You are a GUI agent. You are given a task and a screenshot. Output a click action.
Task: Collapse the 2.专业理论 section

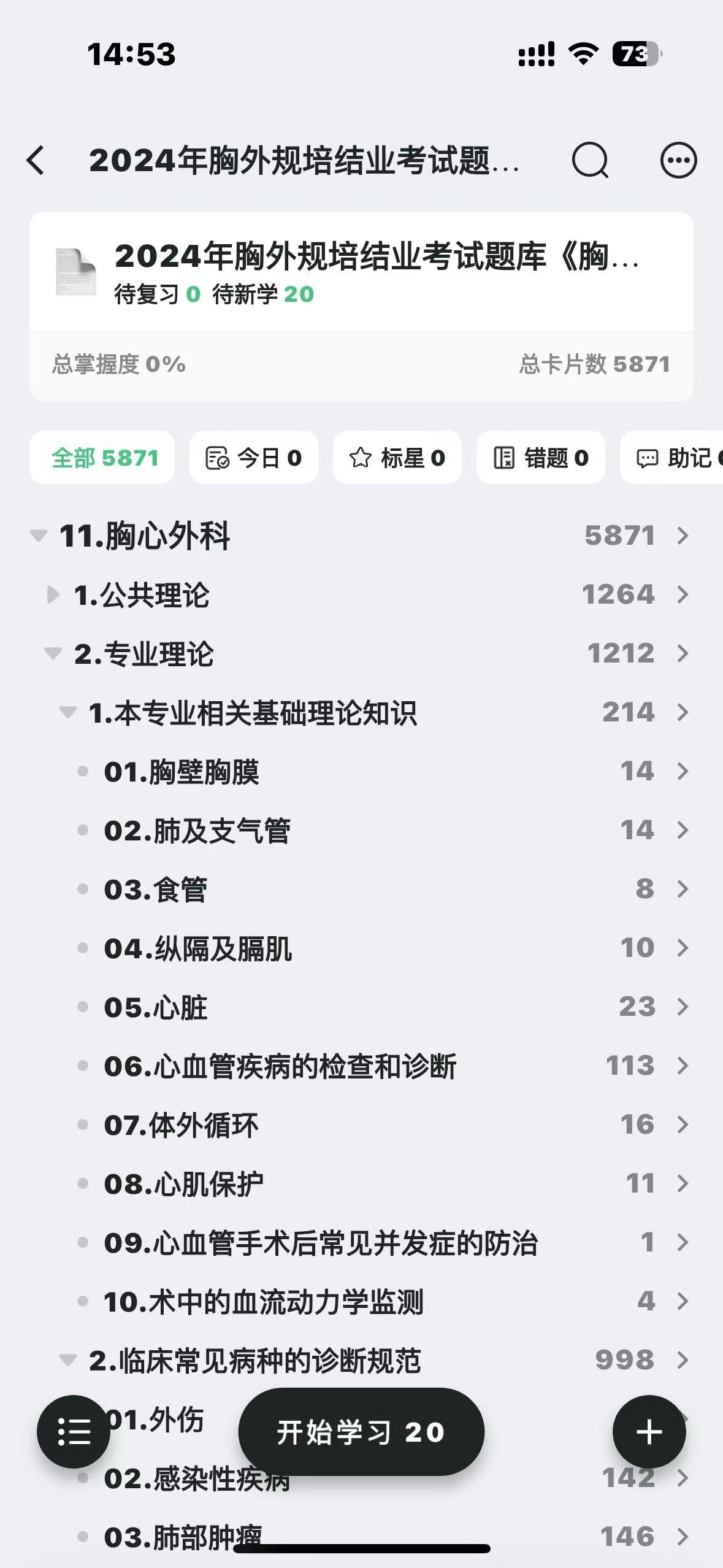[53, 653]
